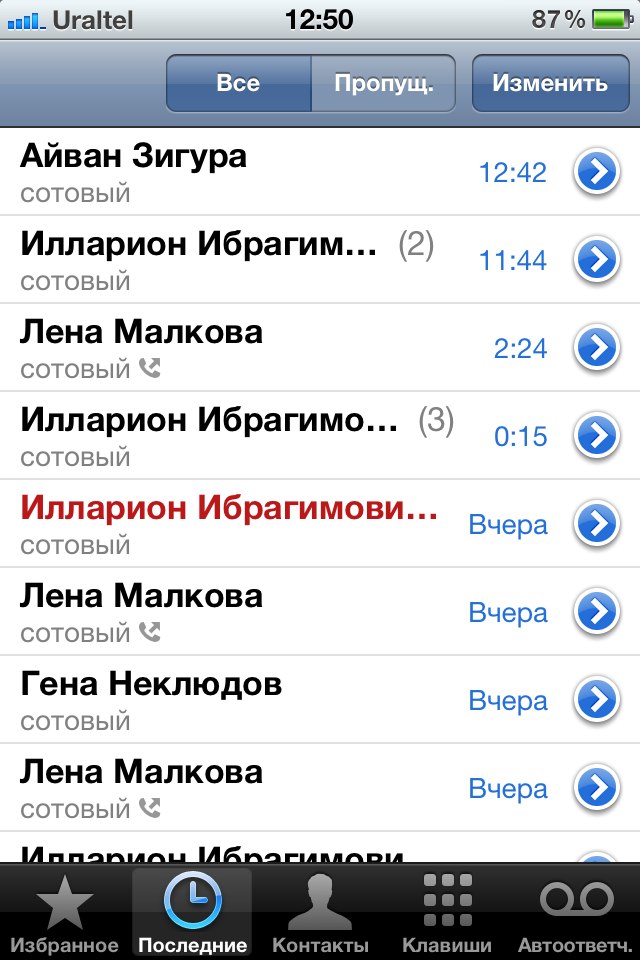The width and height of the screenshot is (640, 960).
Task: Tap the Изменить button
Action: [549, 83]
